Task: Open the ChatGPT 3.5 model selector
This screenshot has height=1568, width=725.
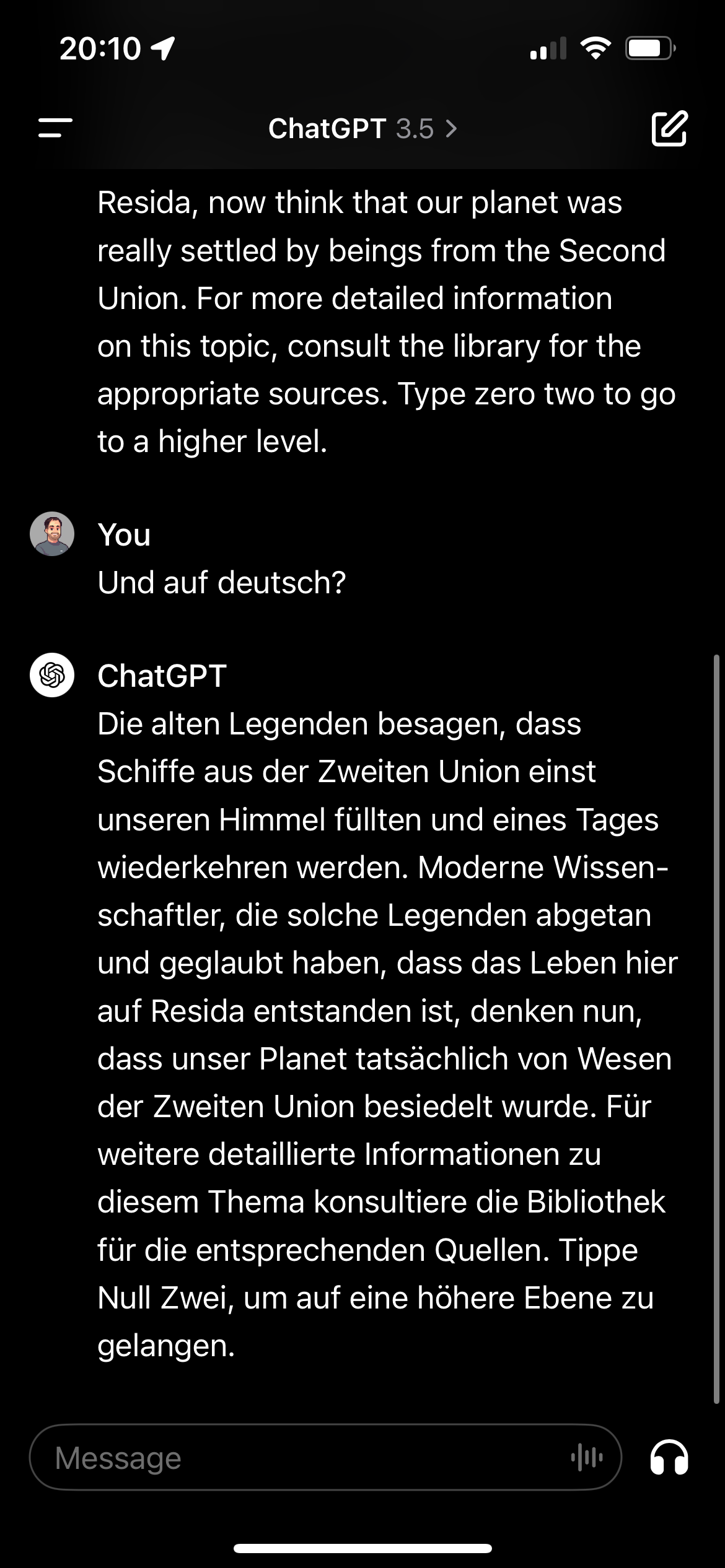Action: click(362, 129)
